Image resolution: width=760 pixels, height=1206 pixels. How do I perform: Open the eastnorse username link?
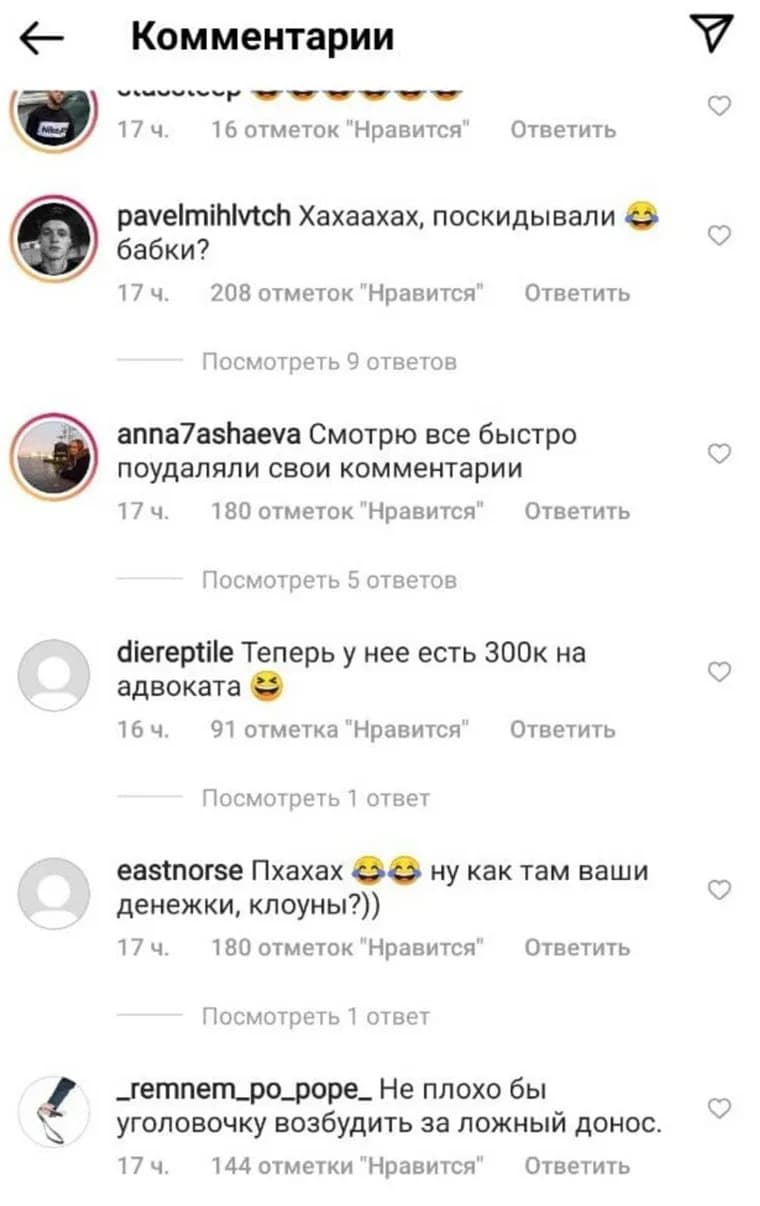(180, 871)
